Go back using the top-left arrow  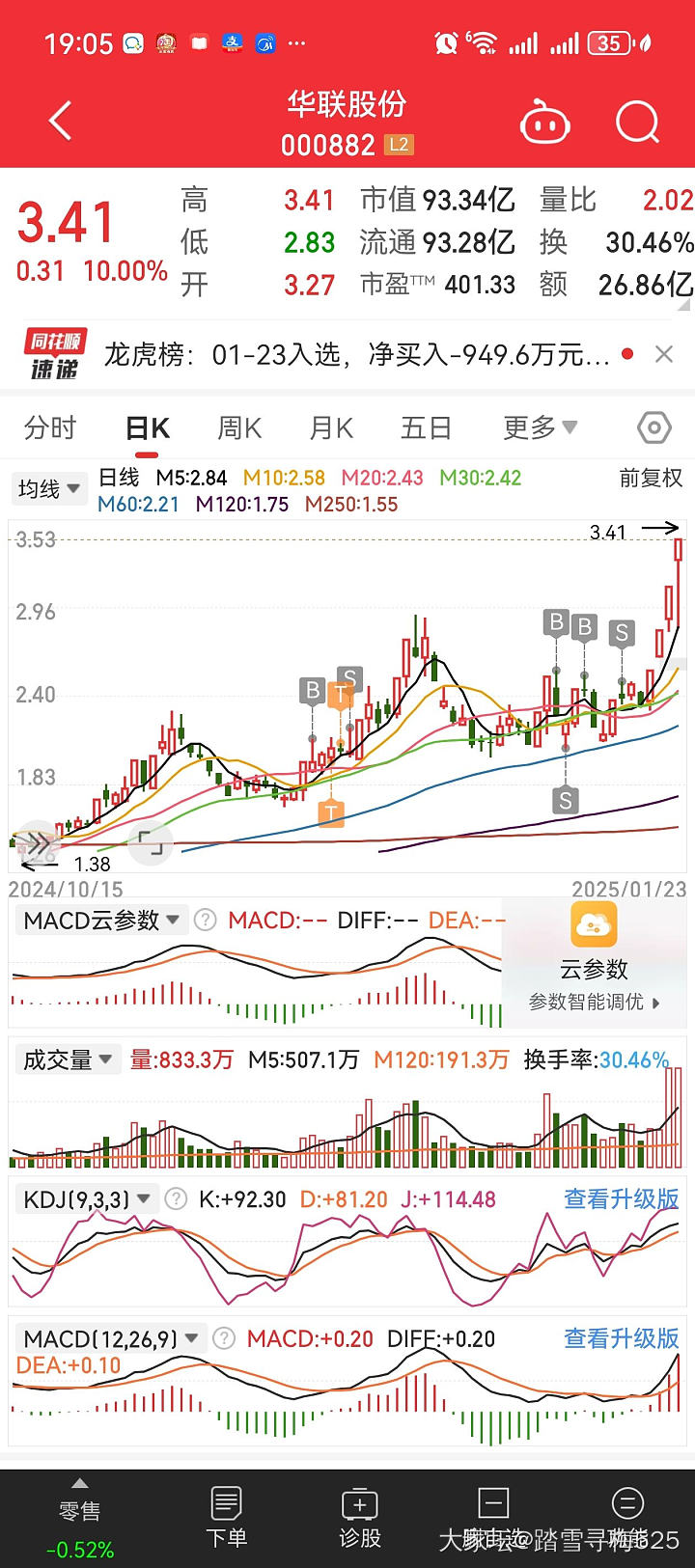tap(60, 123)
